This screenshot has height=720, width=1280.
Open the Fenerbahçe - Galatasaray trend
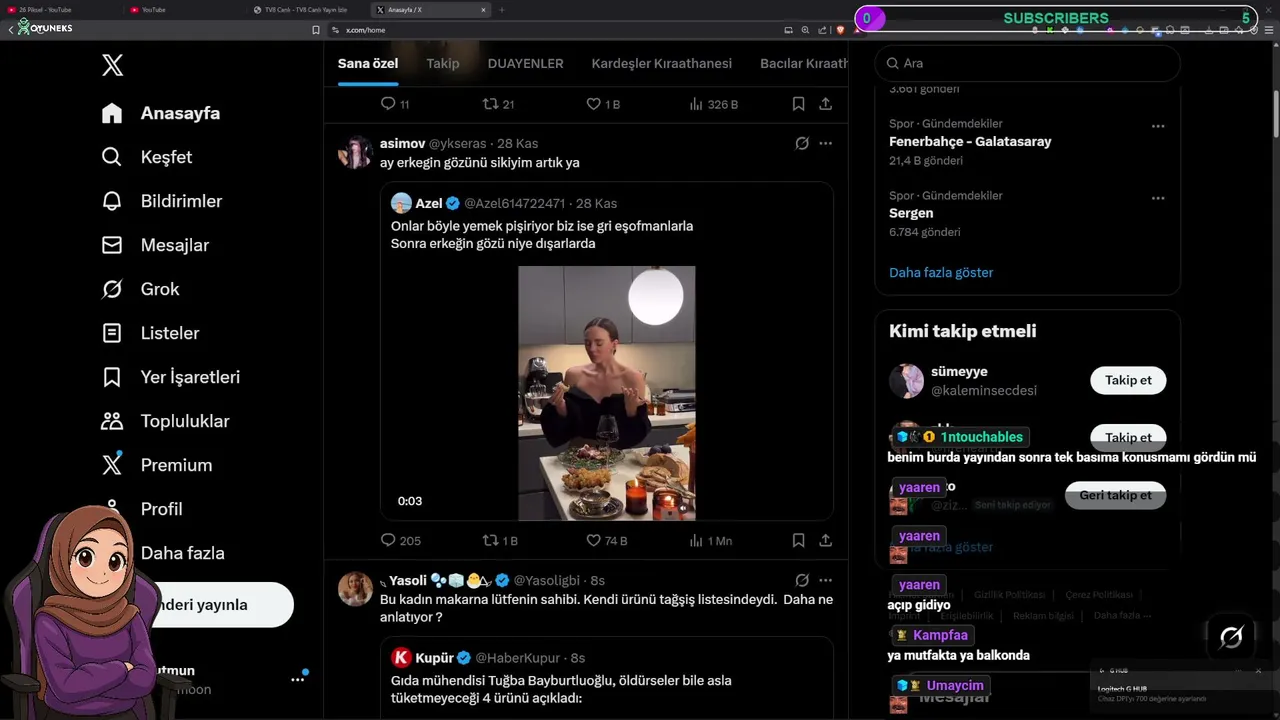tap(970, 141)
